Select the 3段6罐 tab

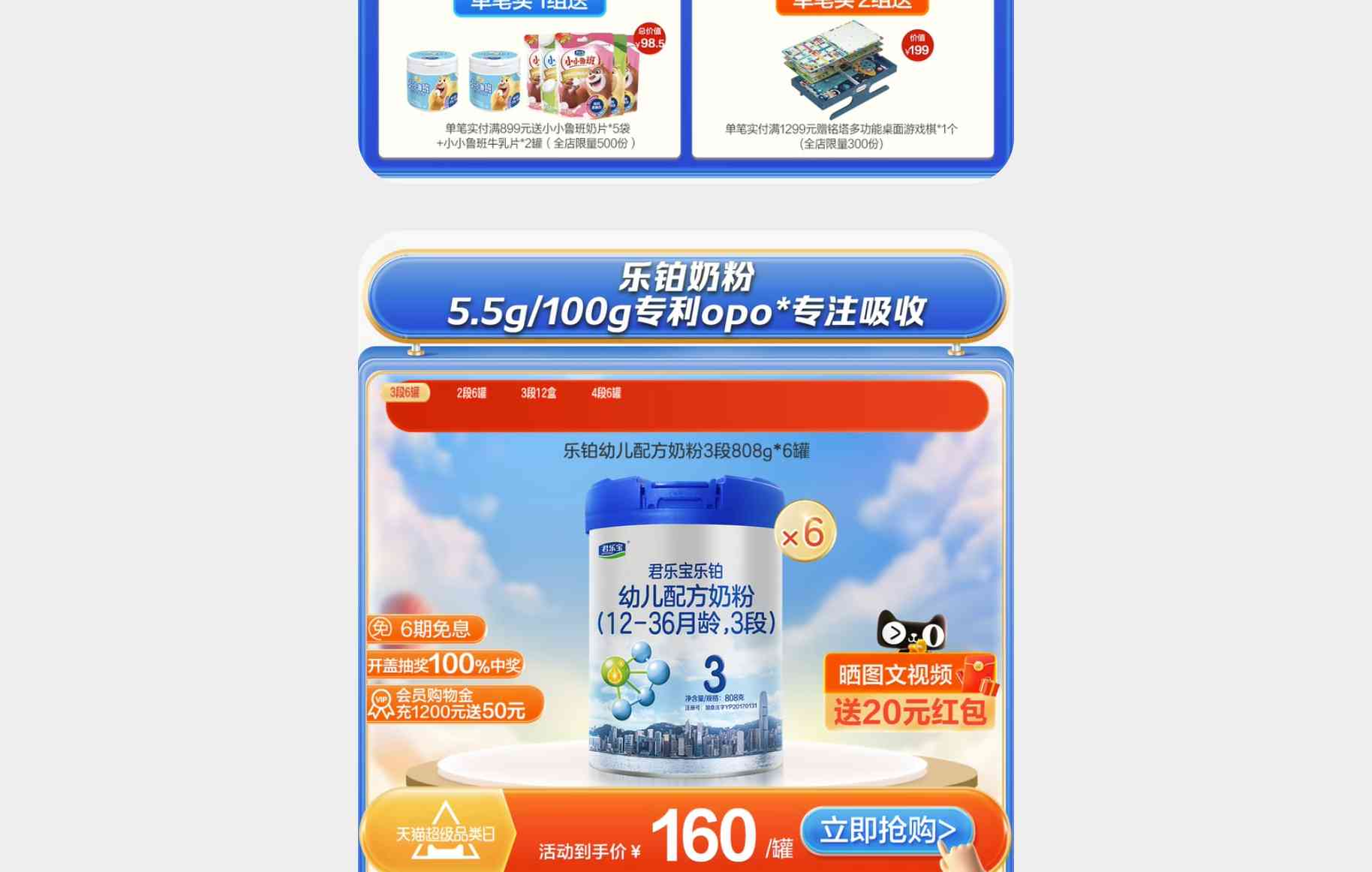click(x=405, y=392)
